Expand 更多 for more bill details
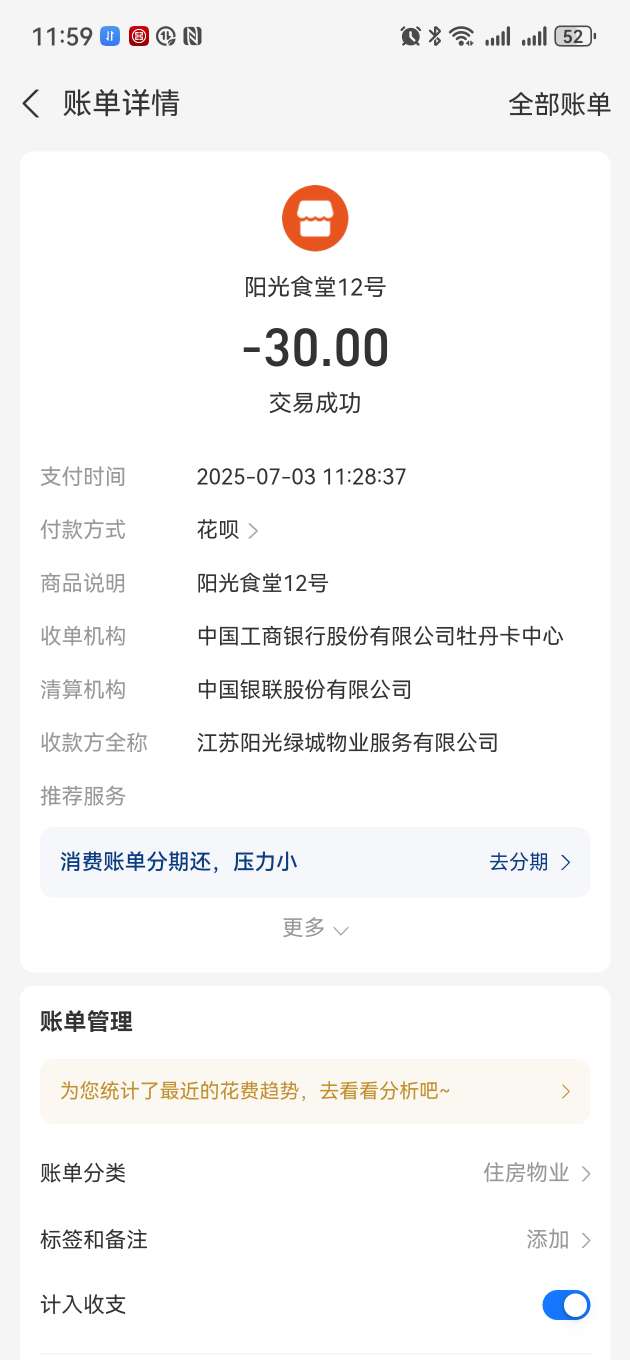Viewport: 630px width, 1360px height. [x=315, y=928]
